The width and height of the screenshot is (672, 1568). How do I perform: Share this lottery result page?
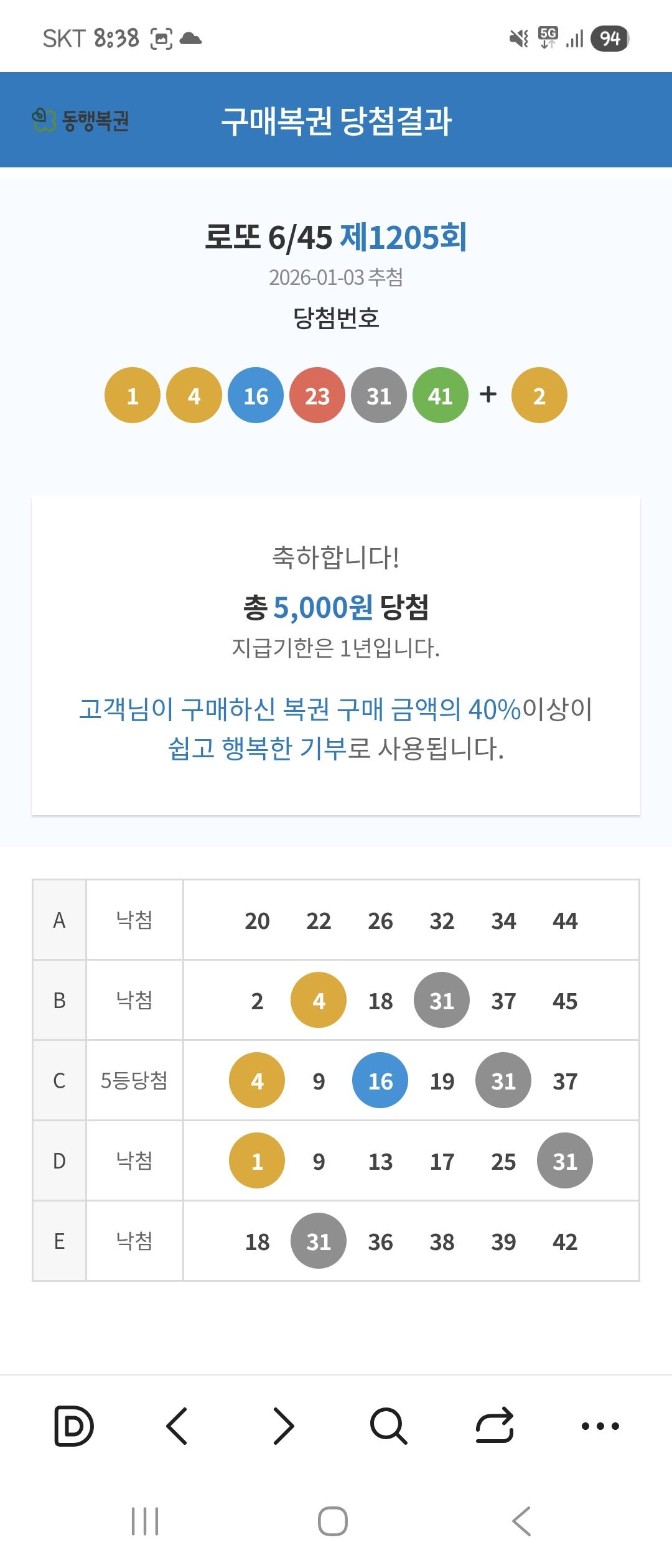coord(495,1426)
